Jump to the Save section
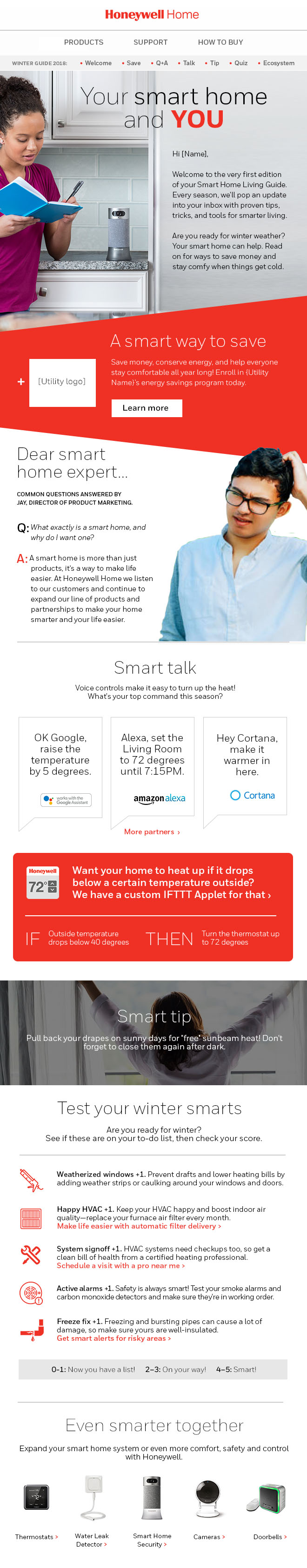 pos(133,63)
